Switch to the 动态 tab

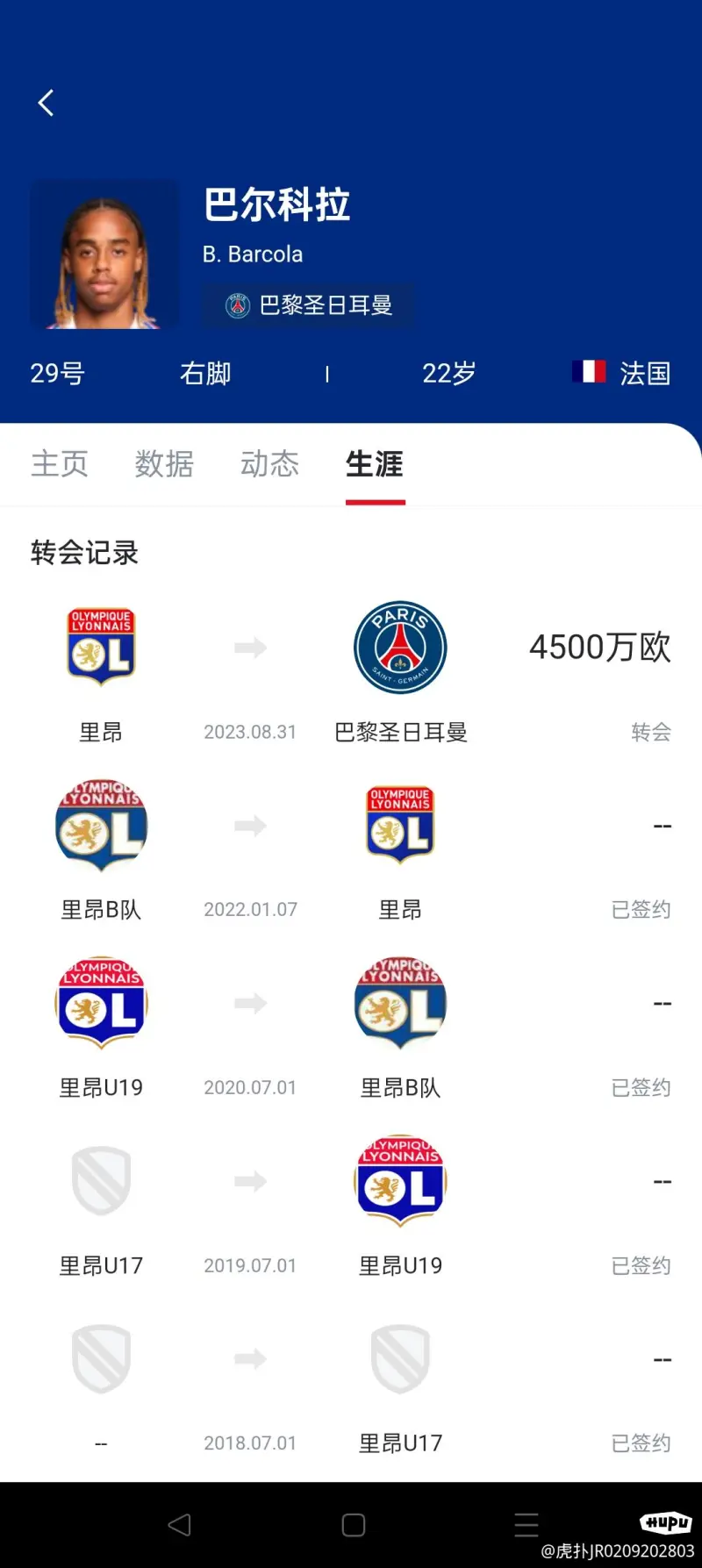(269, 463)
